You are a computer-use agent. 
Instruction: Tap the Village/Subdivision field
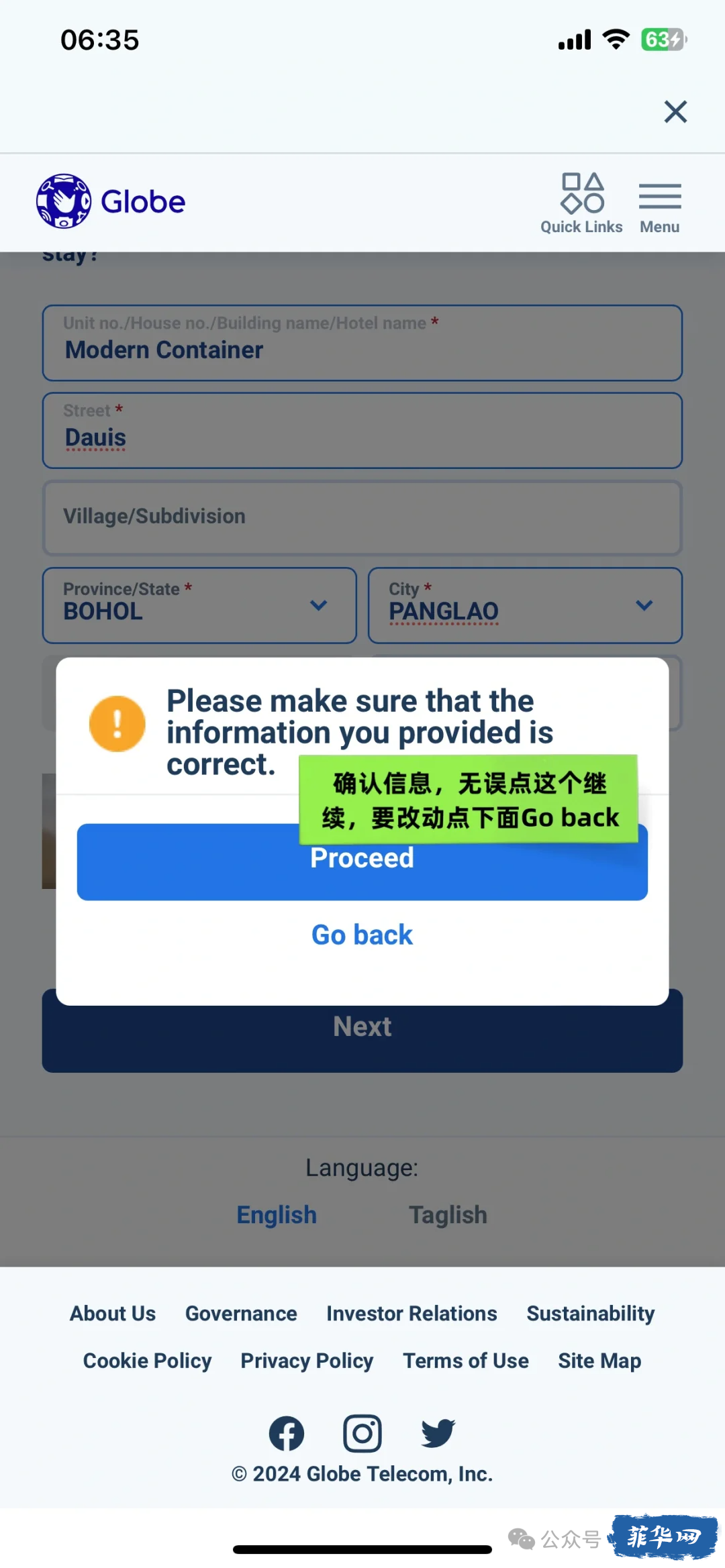362,517
